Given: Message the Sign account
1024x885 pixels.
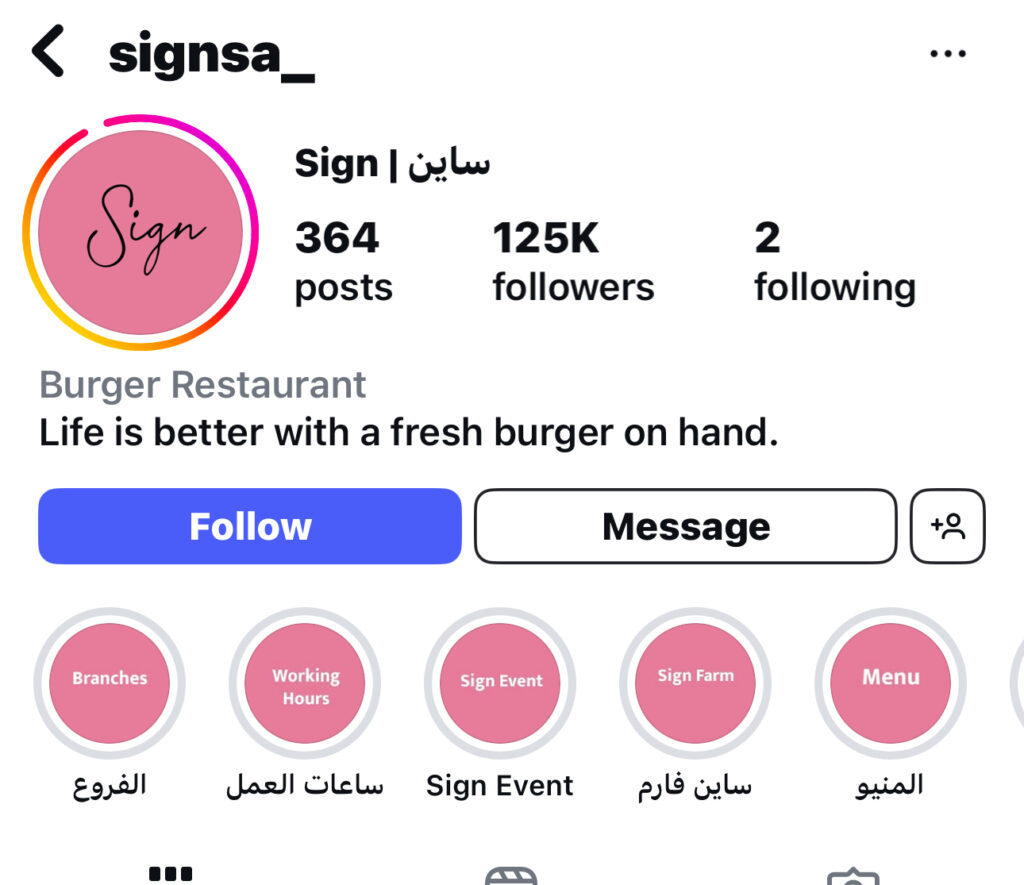Looking at the screenshot, I should 685,526.
